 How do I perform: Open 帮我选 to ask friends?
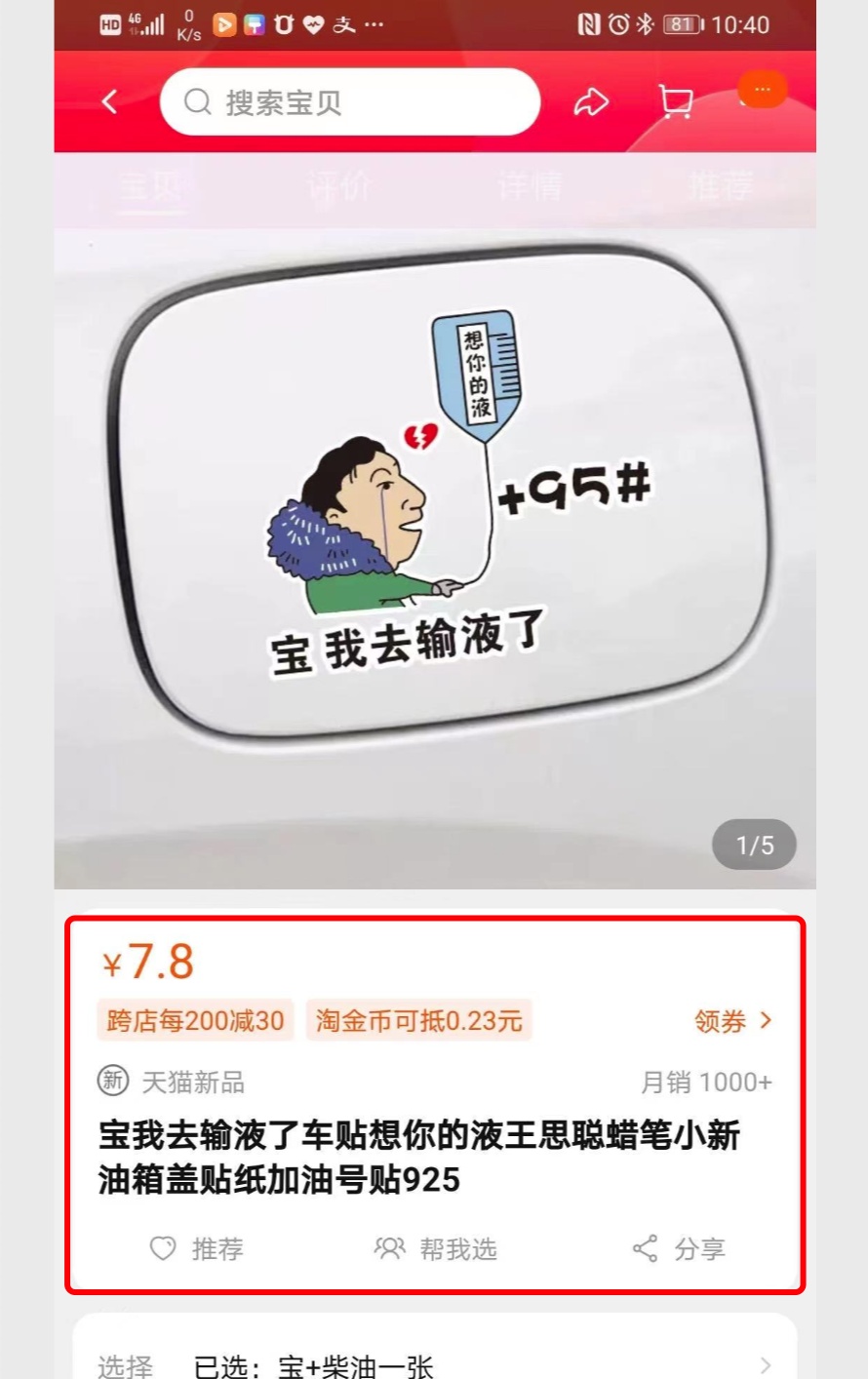[x=436, y=1248]
